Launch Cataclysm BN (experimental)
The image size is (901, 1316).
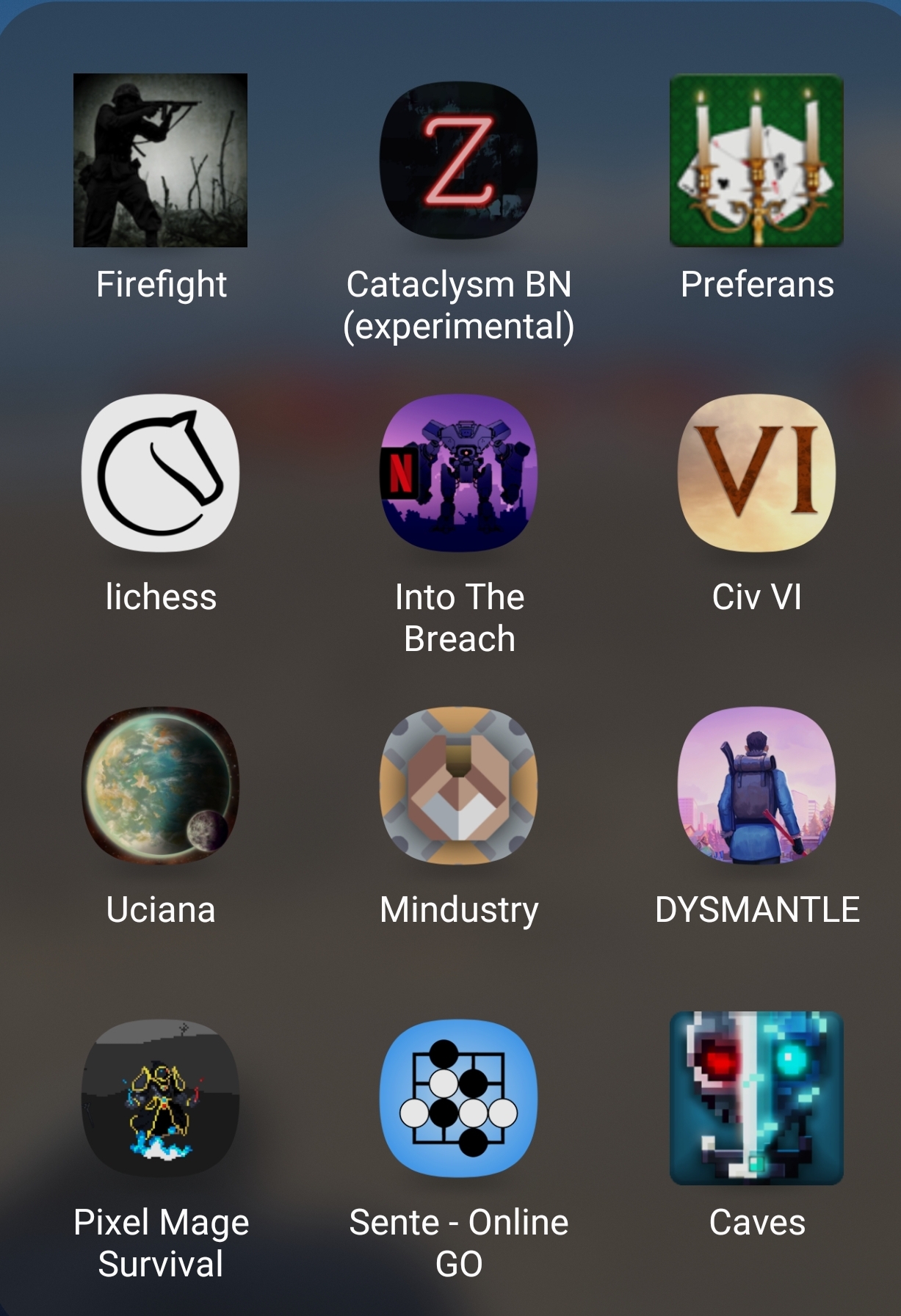pyautogui.click(x=458, y=160)
